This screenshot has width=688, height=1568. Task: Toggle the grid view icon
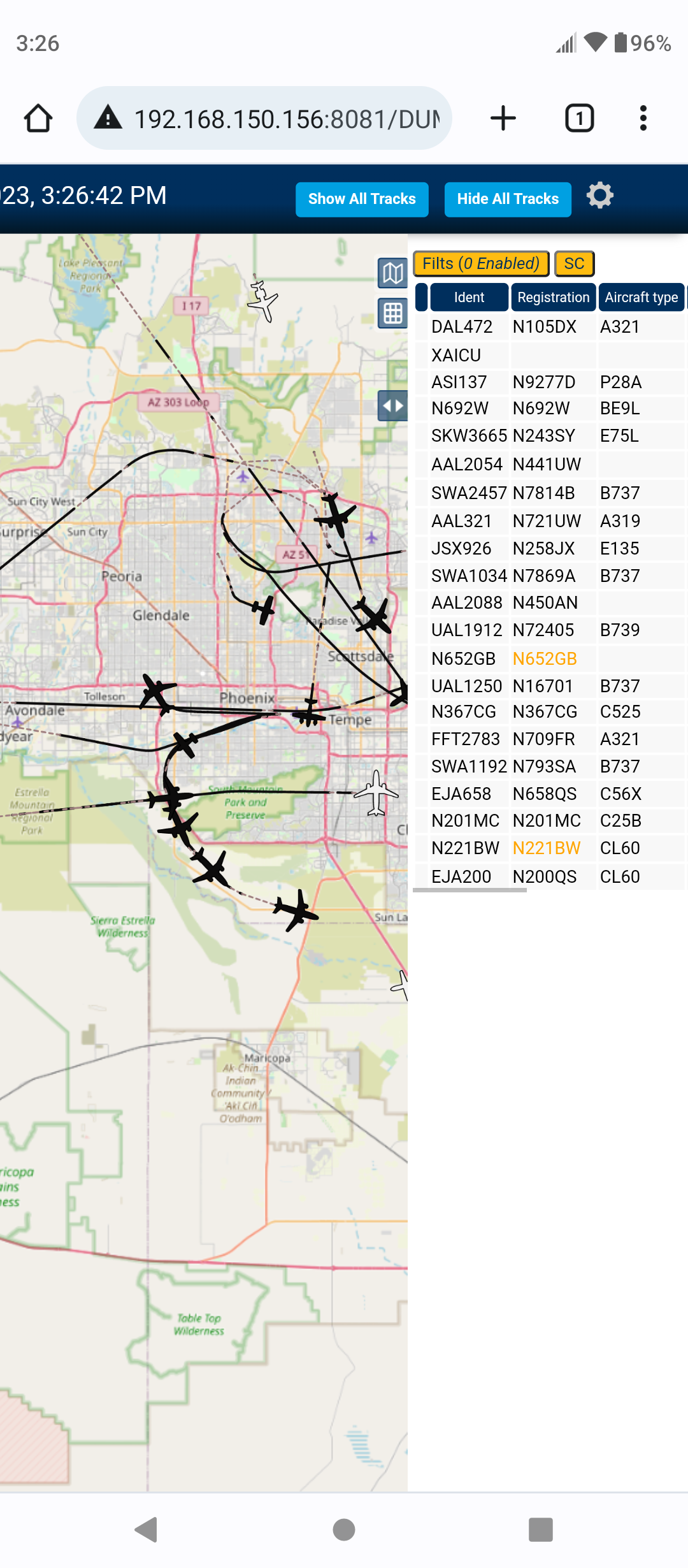(392, 314)
